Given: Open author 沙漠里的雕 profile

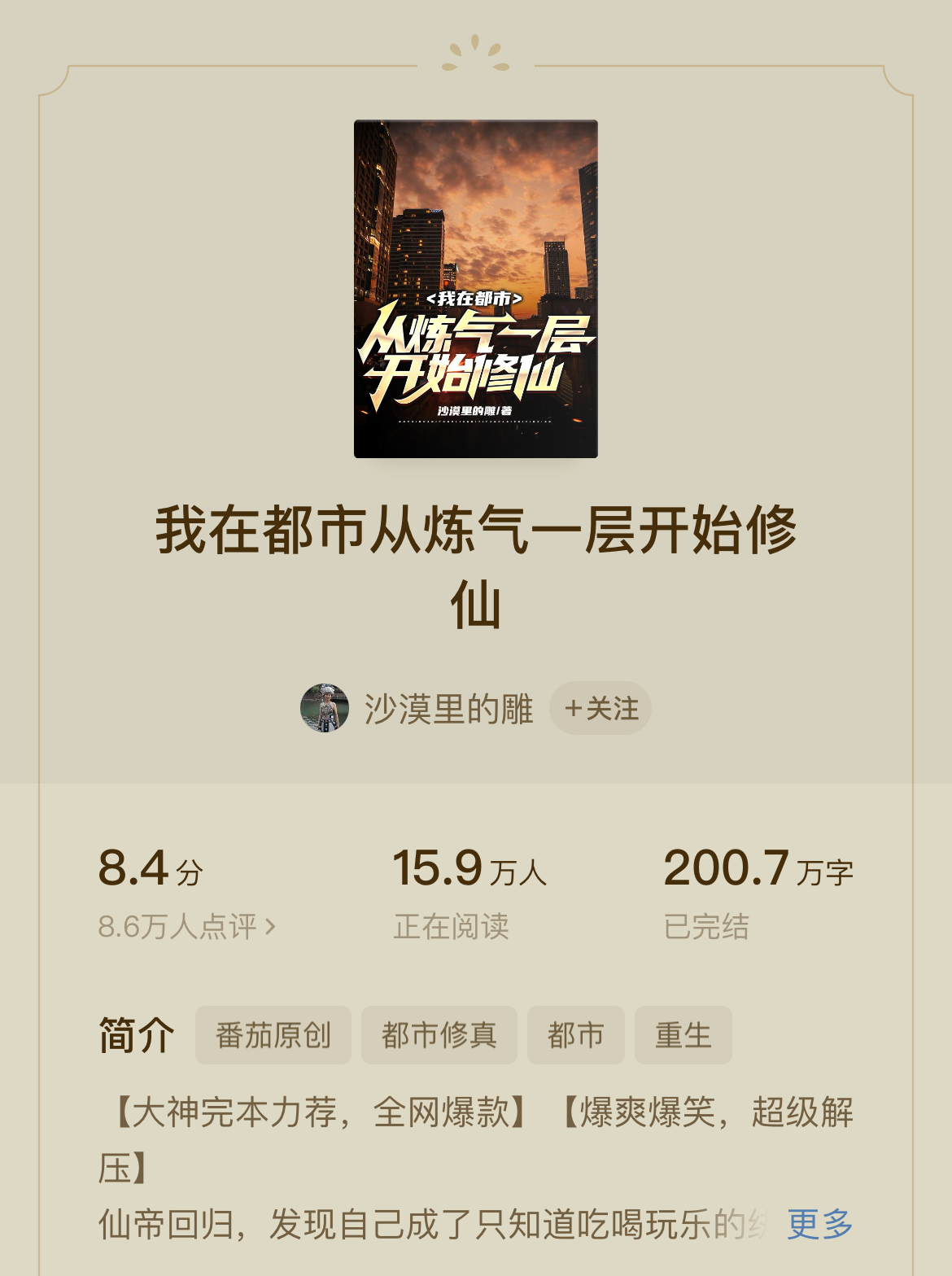Looking at the screenshot, I should 448,709.
